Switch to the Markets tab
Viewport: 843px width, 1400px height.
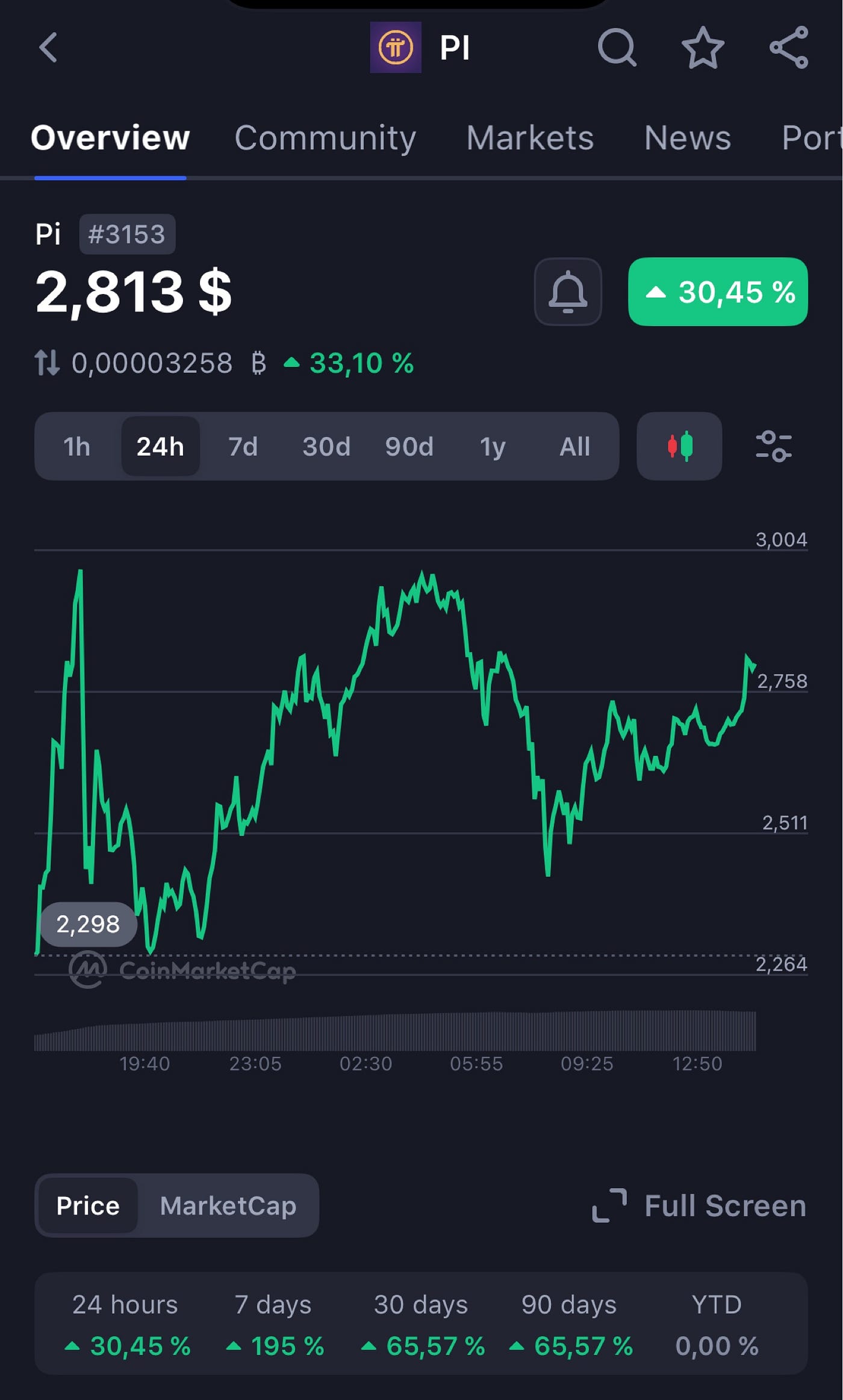click(529, 137)
